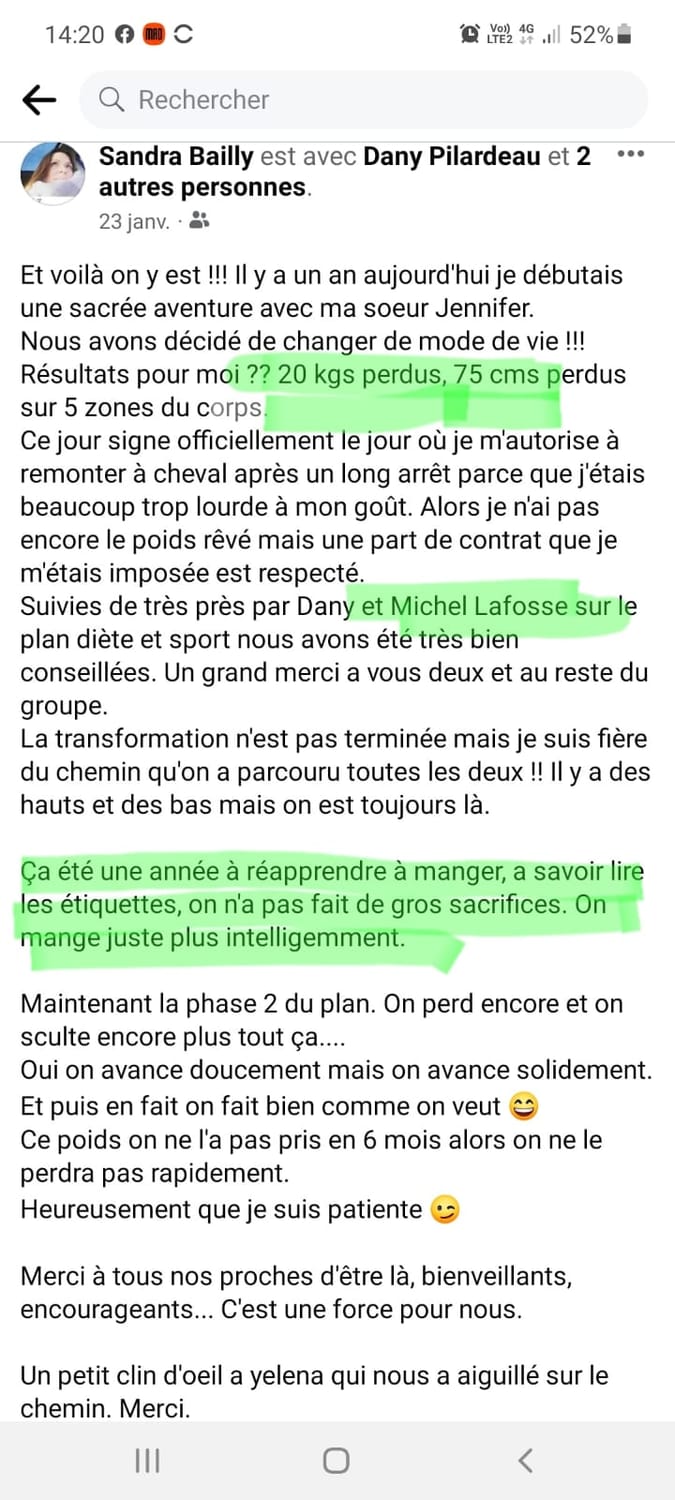Show the 2 autres personnes tagged
This screenshot has width=675, height=1500.
click(x=203, y=187)
